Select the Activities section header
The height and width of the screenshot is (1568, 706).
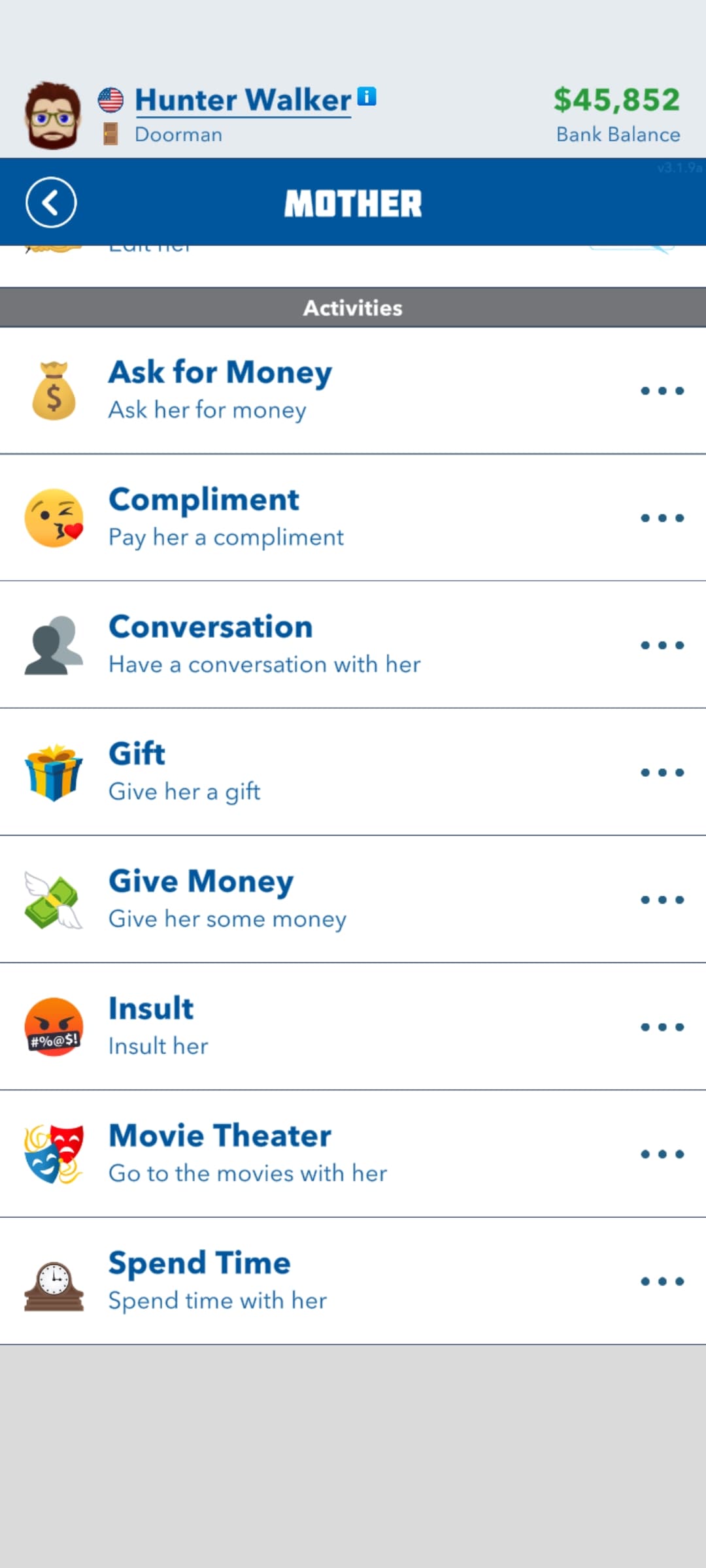pos(353,307)
